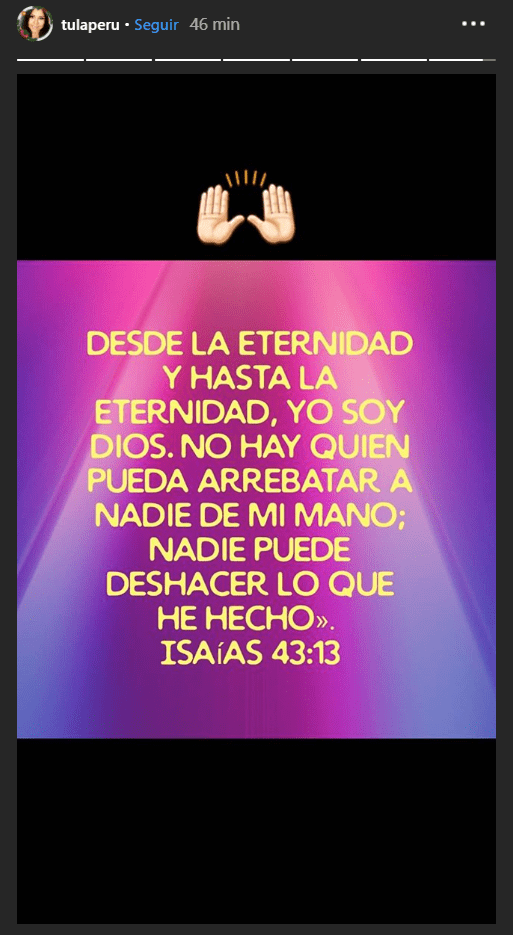Open tulaperu's profile picture
This screenshot has height=935, width=513.
pyautogui.click(x=35, y=24)
